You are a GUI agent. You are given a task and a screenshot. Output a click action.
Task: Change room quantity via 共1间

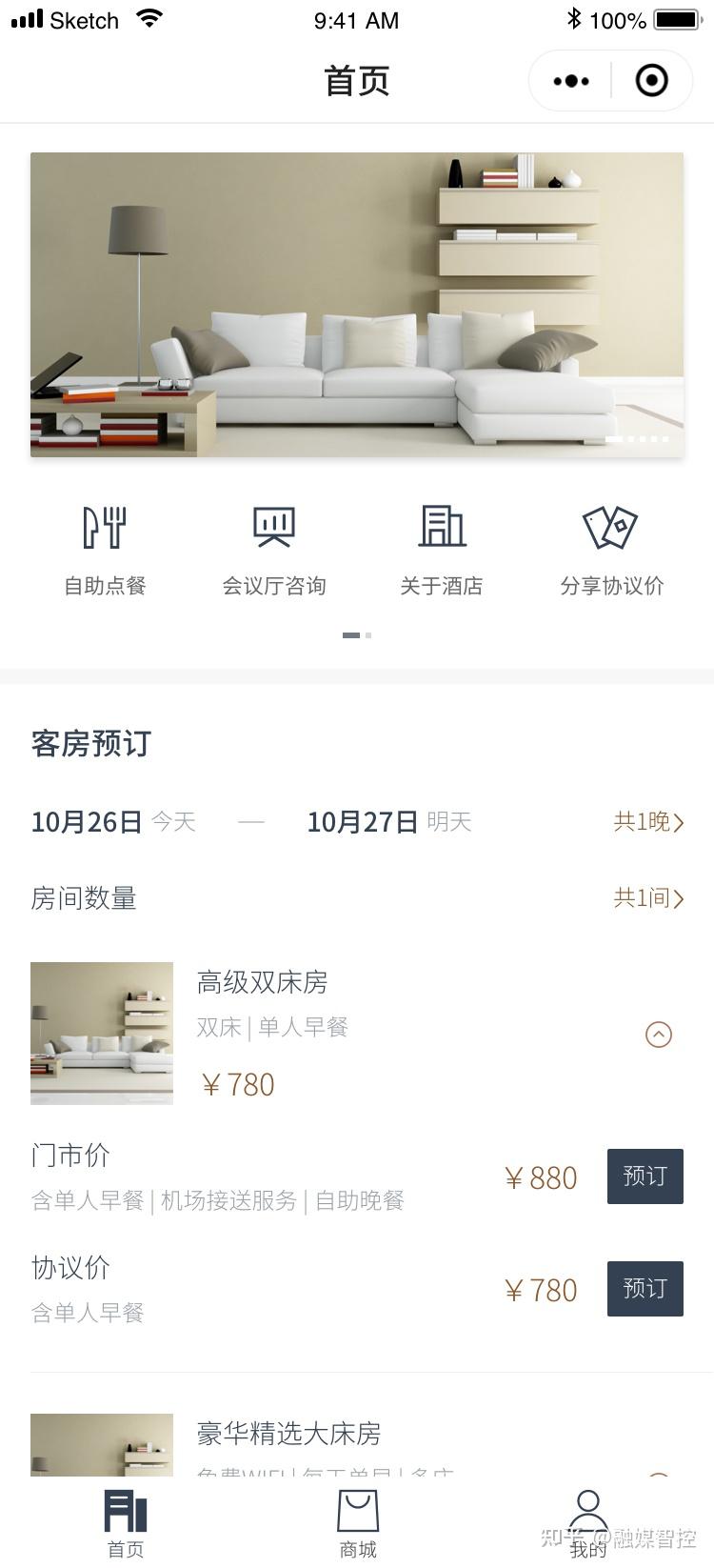pyautogui.click(x=648, y=898)
